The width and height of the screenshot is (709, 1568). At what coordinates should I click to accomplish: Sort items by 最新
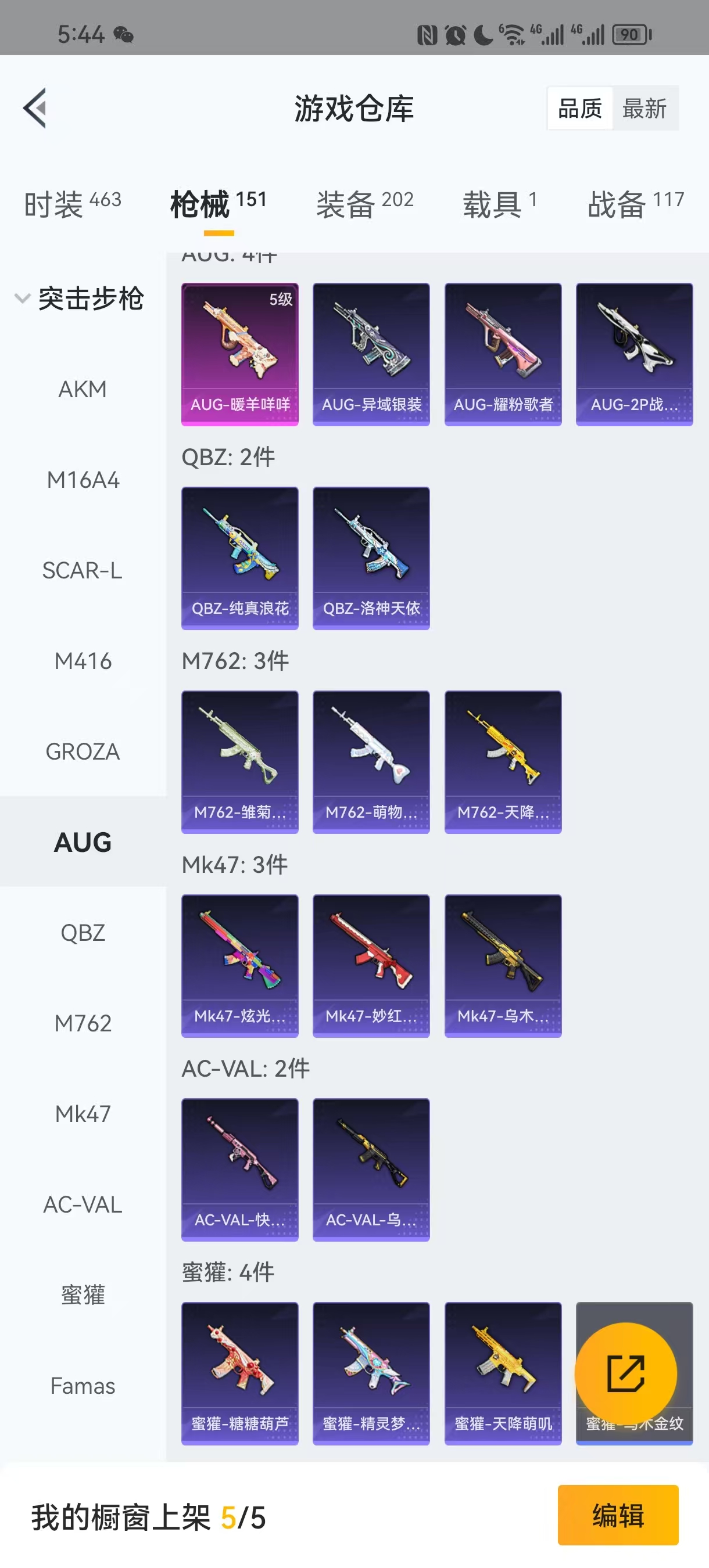644,109
